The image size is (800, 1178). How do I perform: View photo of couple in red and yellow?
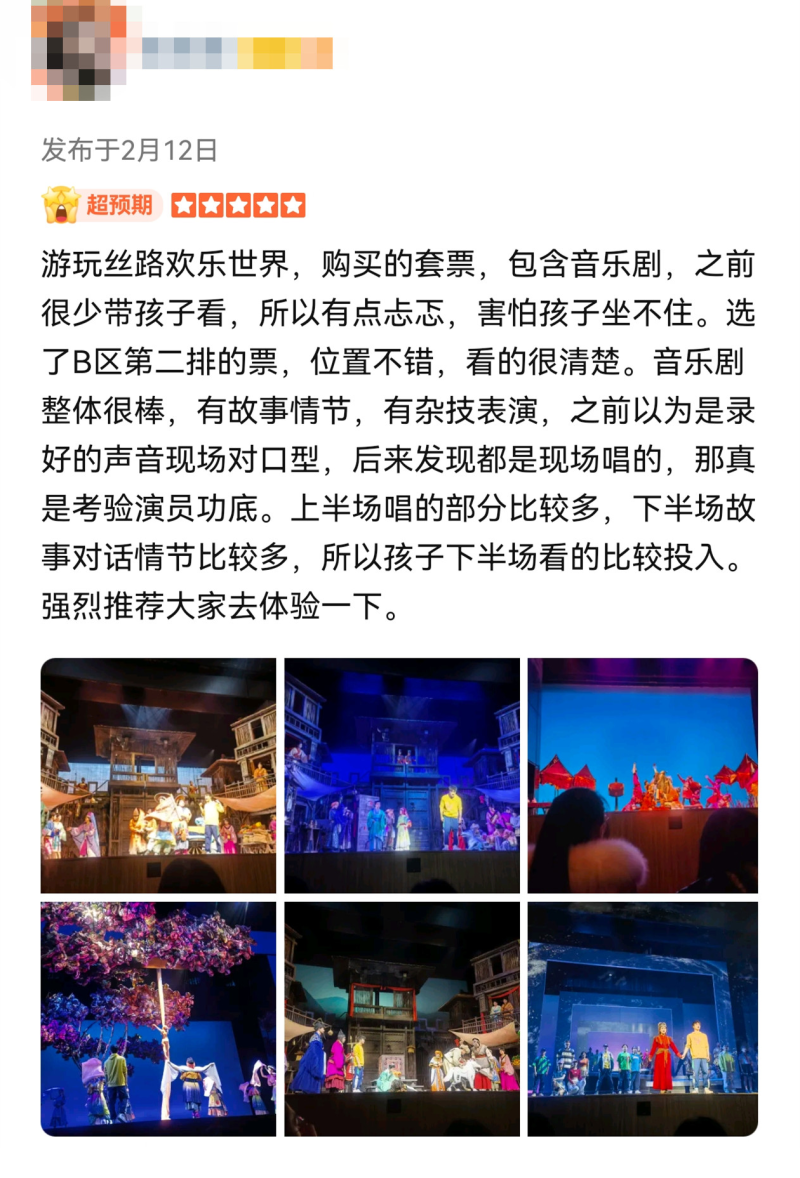pos(642,1018)
